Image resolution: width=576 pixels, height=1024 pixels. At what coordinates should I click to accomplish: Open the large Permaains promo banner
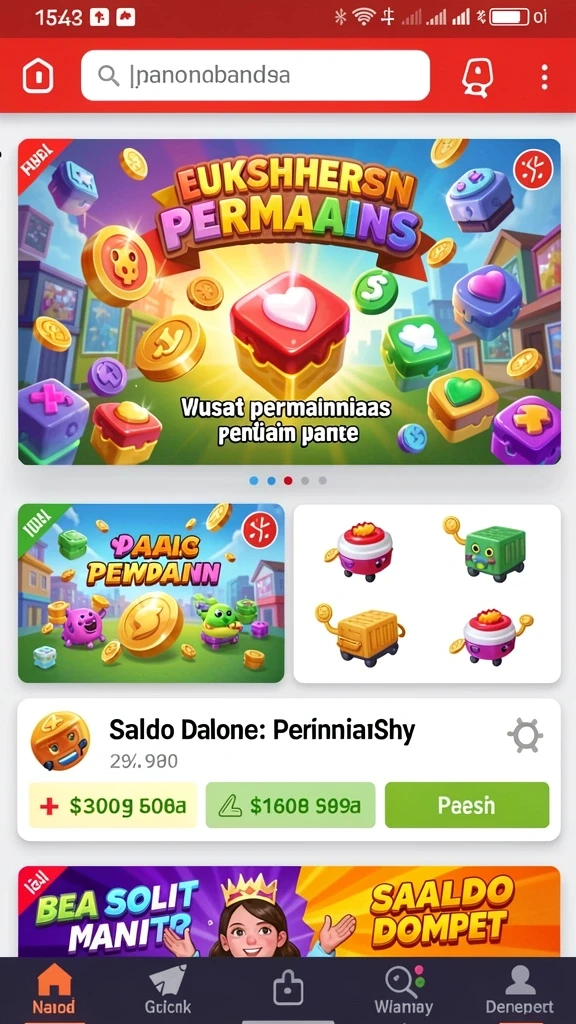(289, 302)
